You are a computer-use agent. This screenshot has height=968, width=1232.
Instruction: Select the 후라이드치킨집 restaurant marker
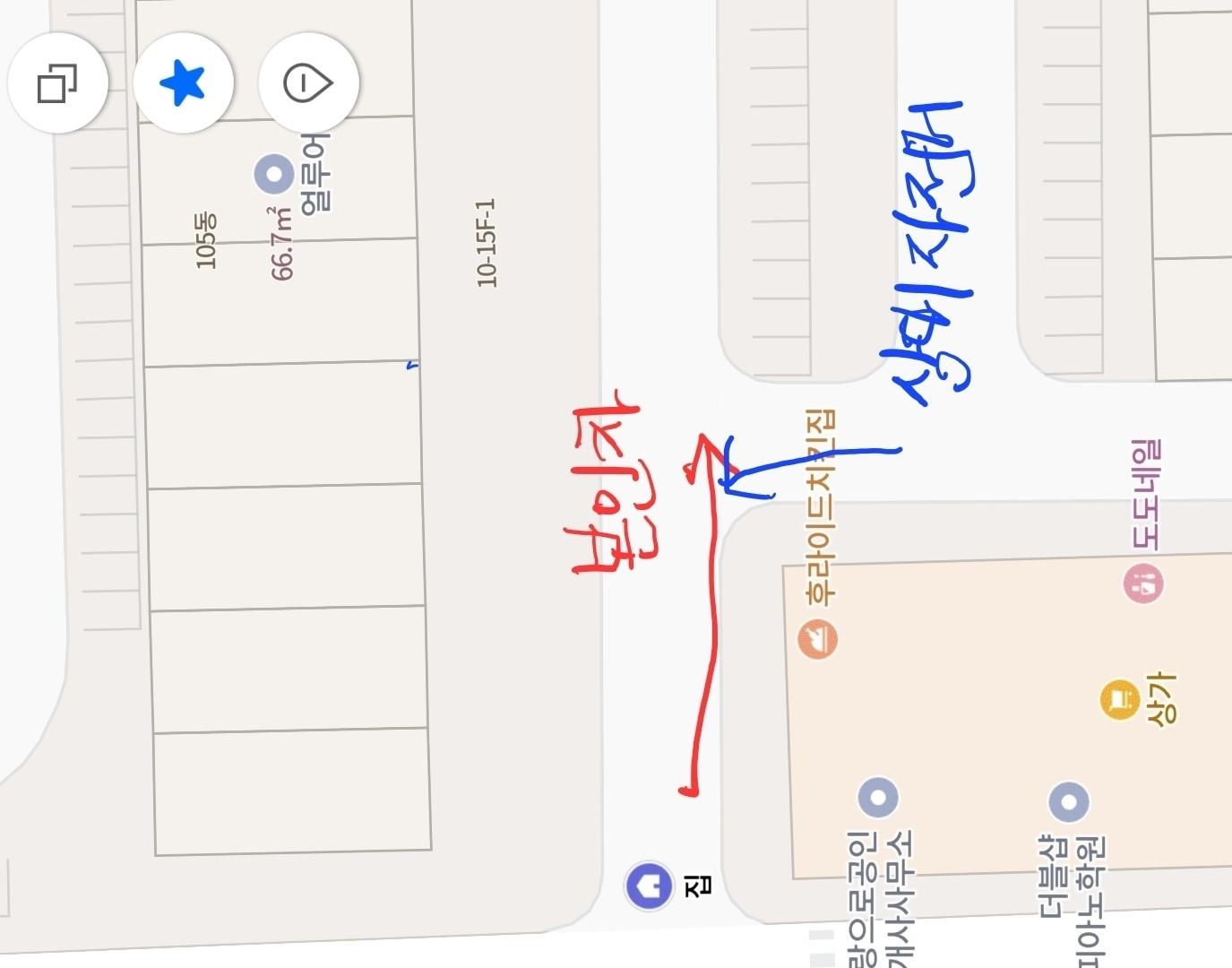point(817,639)
